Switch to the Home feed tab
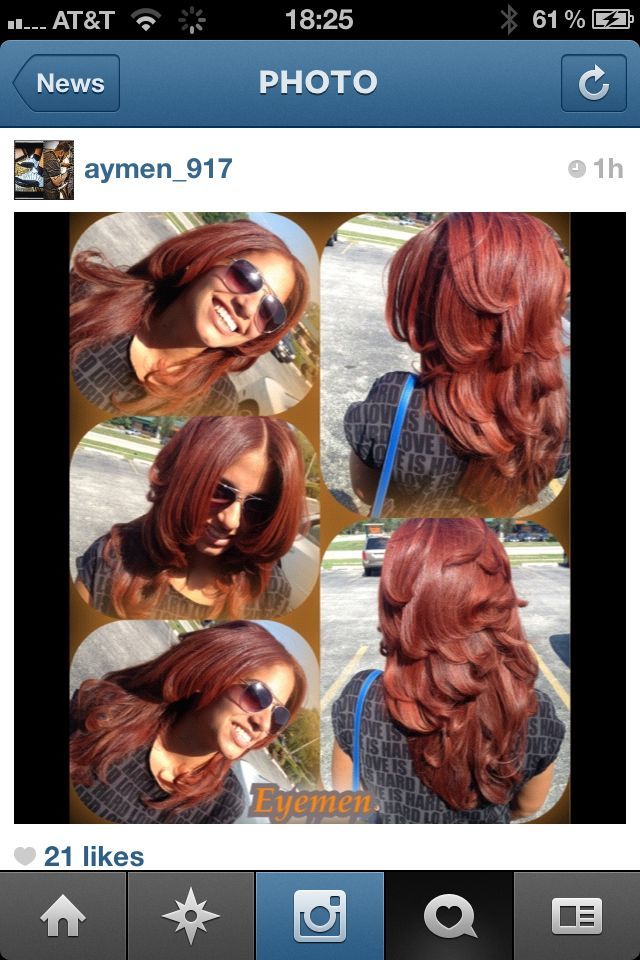 tap(63, 916)
